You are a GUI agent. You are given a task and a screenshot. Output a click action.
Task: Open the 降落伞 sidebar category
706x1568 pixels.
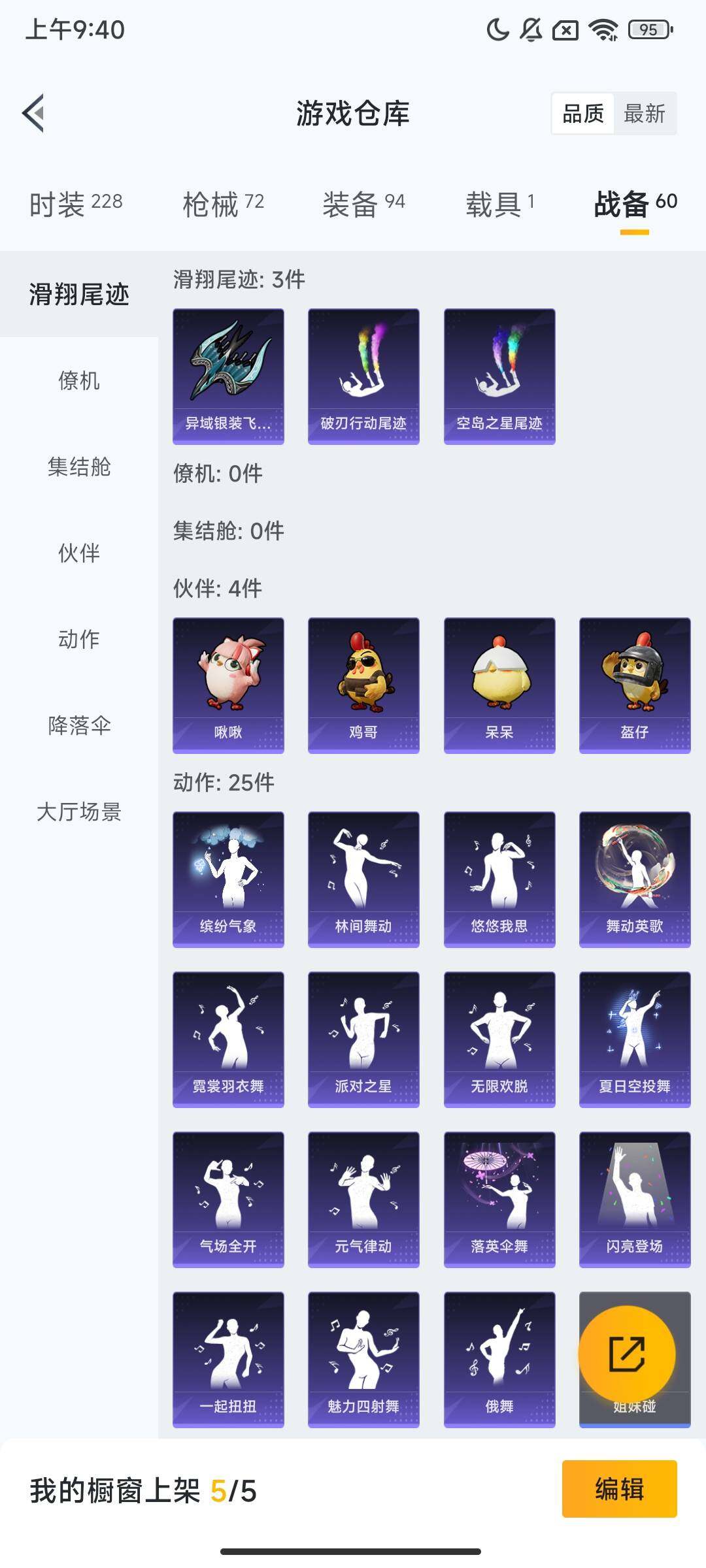point(78,725)
